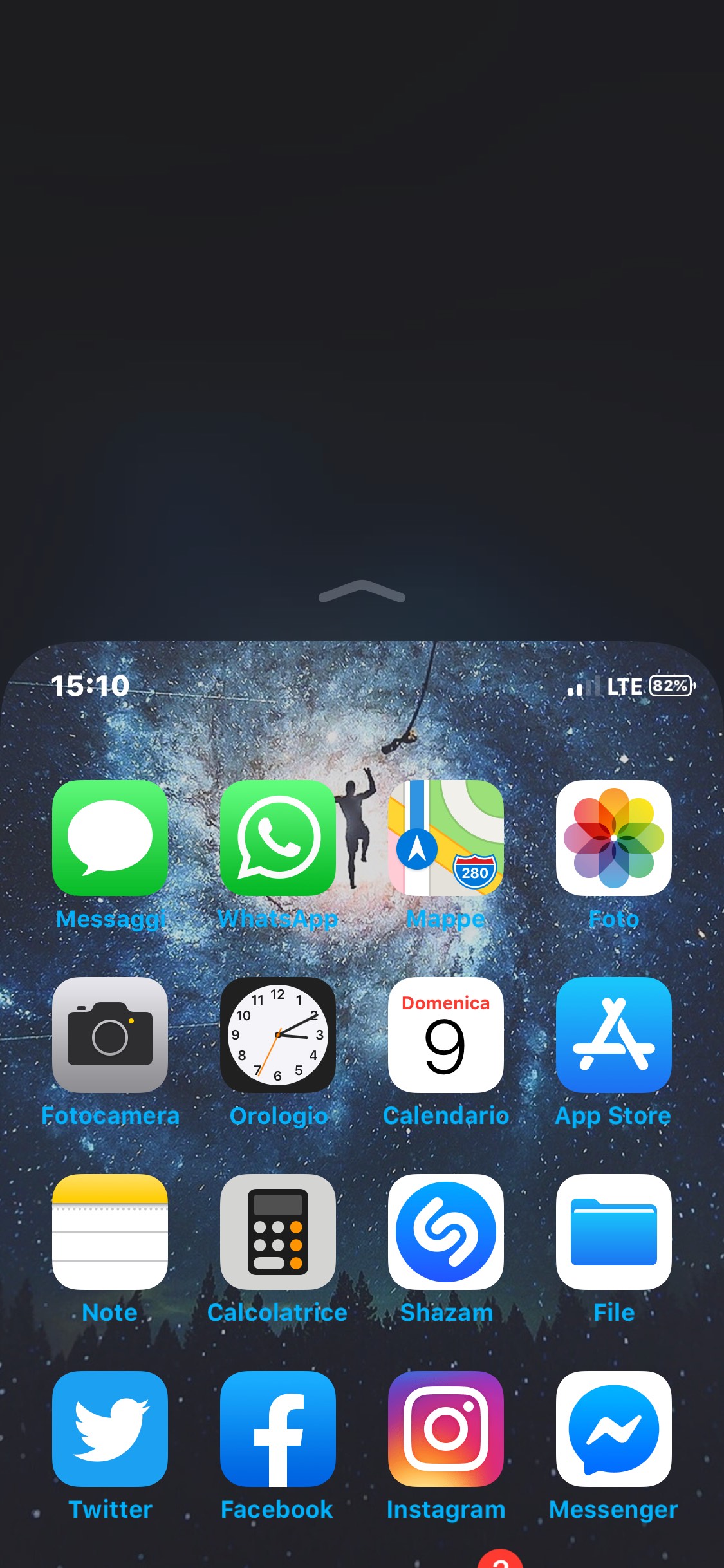This screenshot has height=1568, width=724.
Task: Open the Orologio app
Action: pyautogui.click(x=278, y=1034)
